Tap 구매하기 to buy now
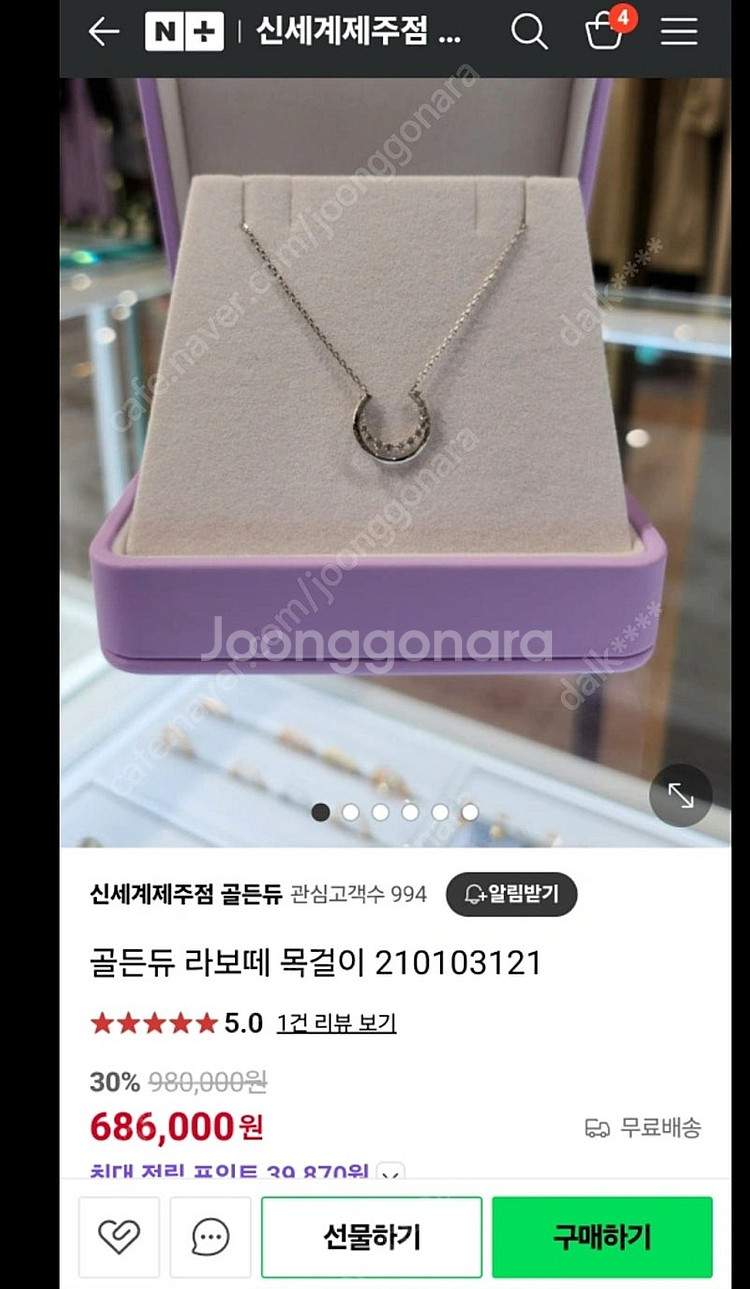 click(602, 1237)
